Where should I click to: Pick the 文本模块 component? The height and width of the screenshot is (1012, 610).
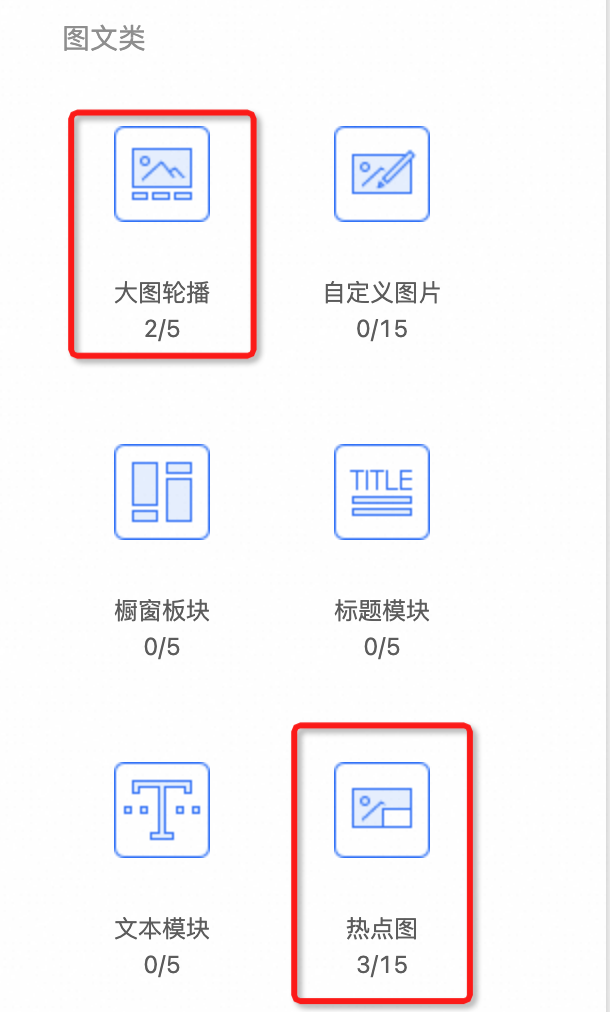pyautogui.click(x=162, y=810)
